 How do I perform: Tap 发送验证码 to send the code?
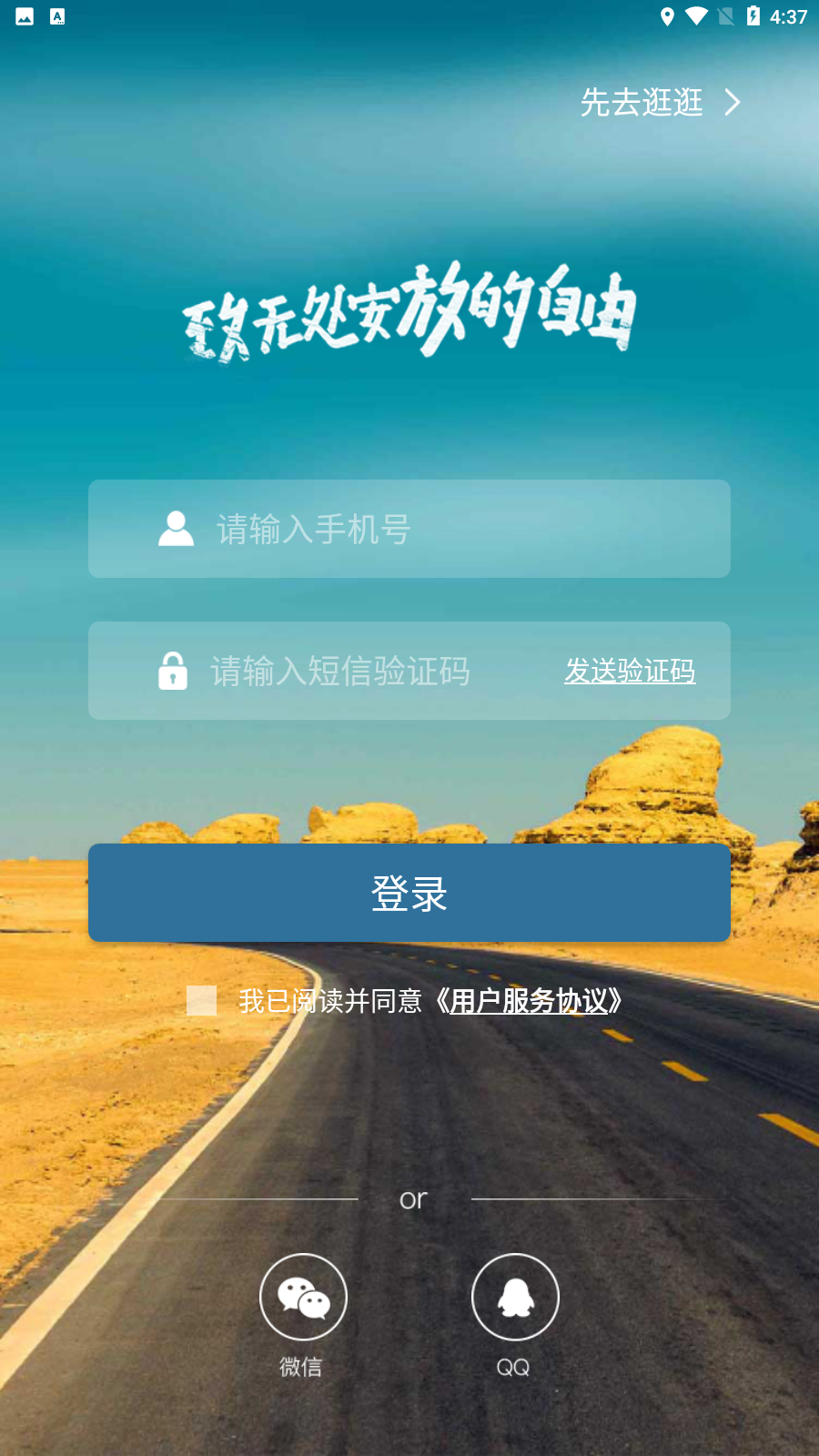[x=630, y=672]
